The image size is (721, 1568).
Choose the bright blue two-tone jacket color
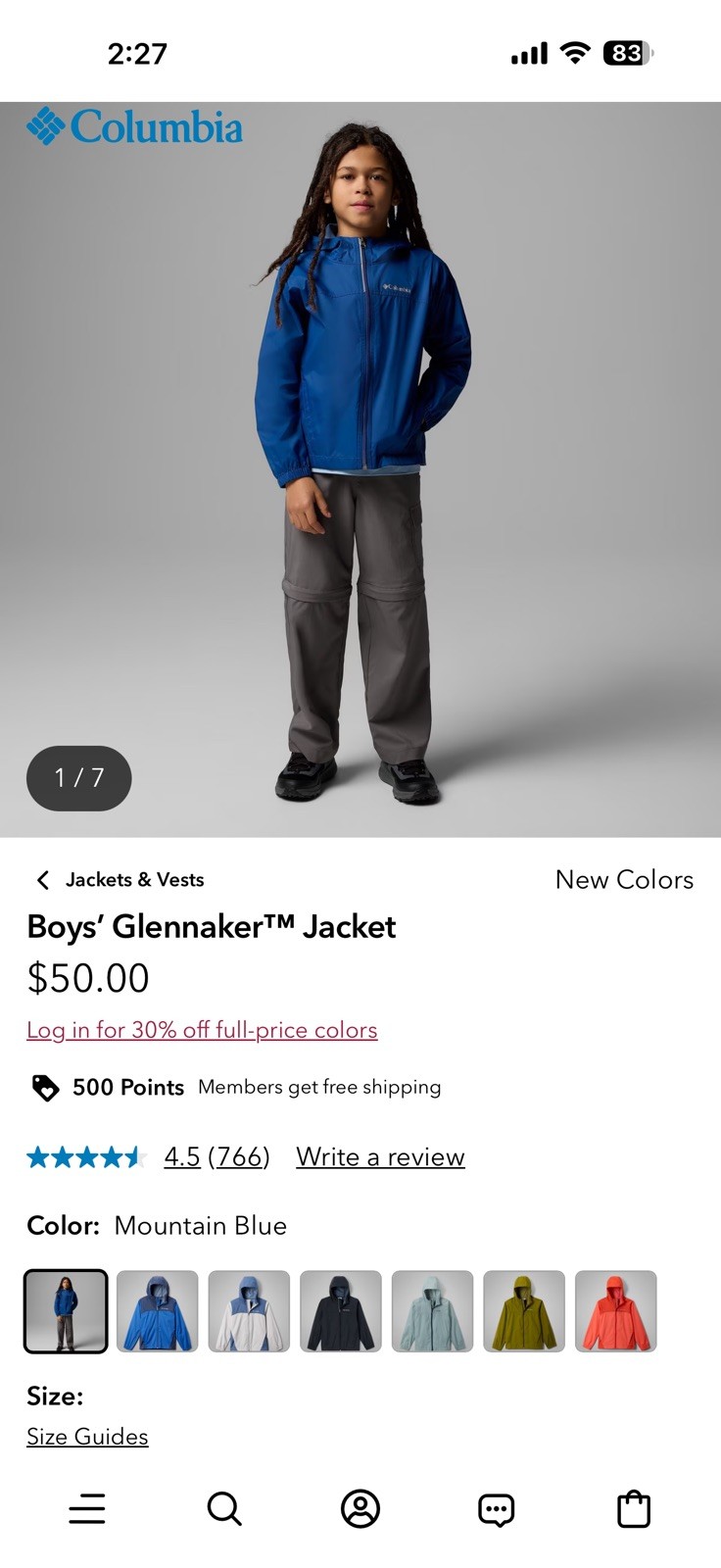[158, 1311]
